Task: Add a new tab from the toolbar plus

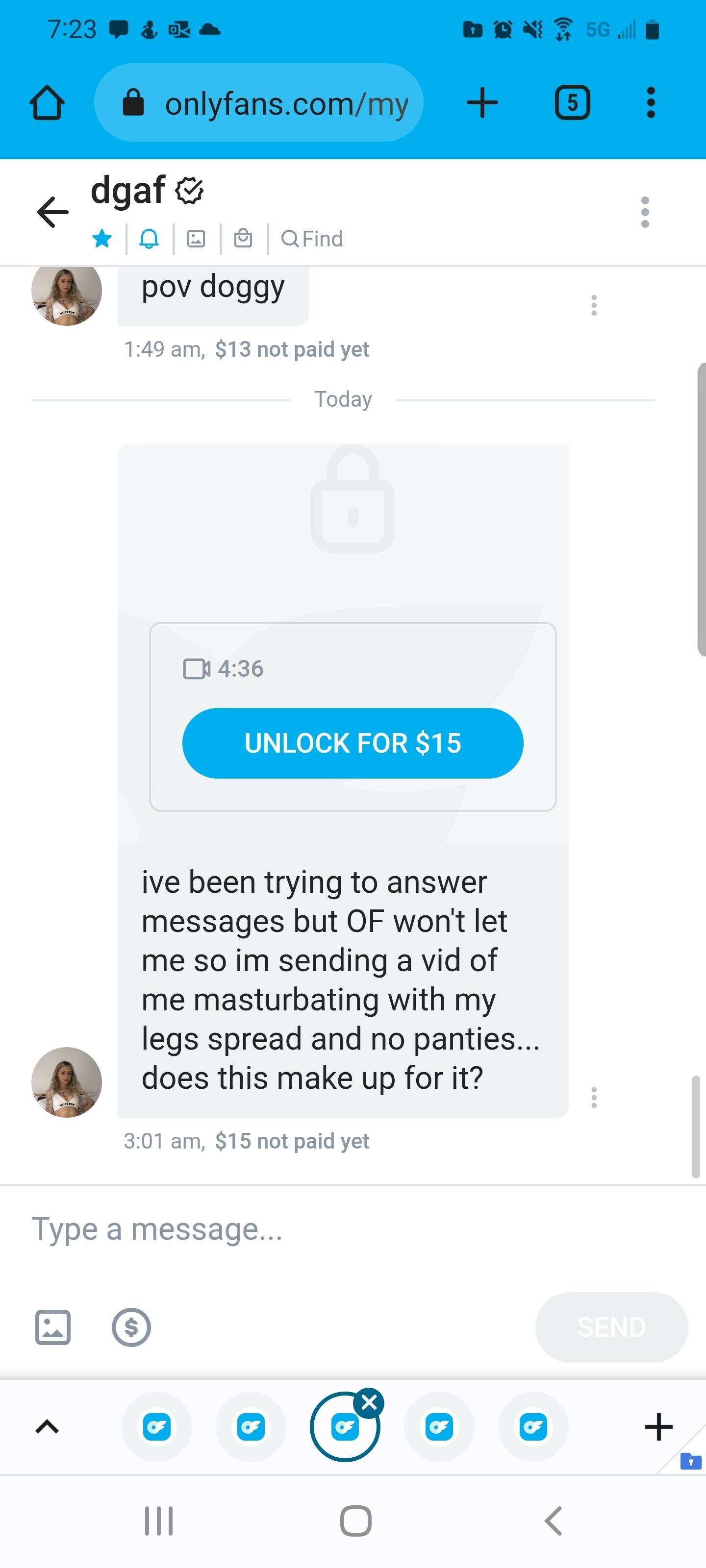Action: point(482,102)
